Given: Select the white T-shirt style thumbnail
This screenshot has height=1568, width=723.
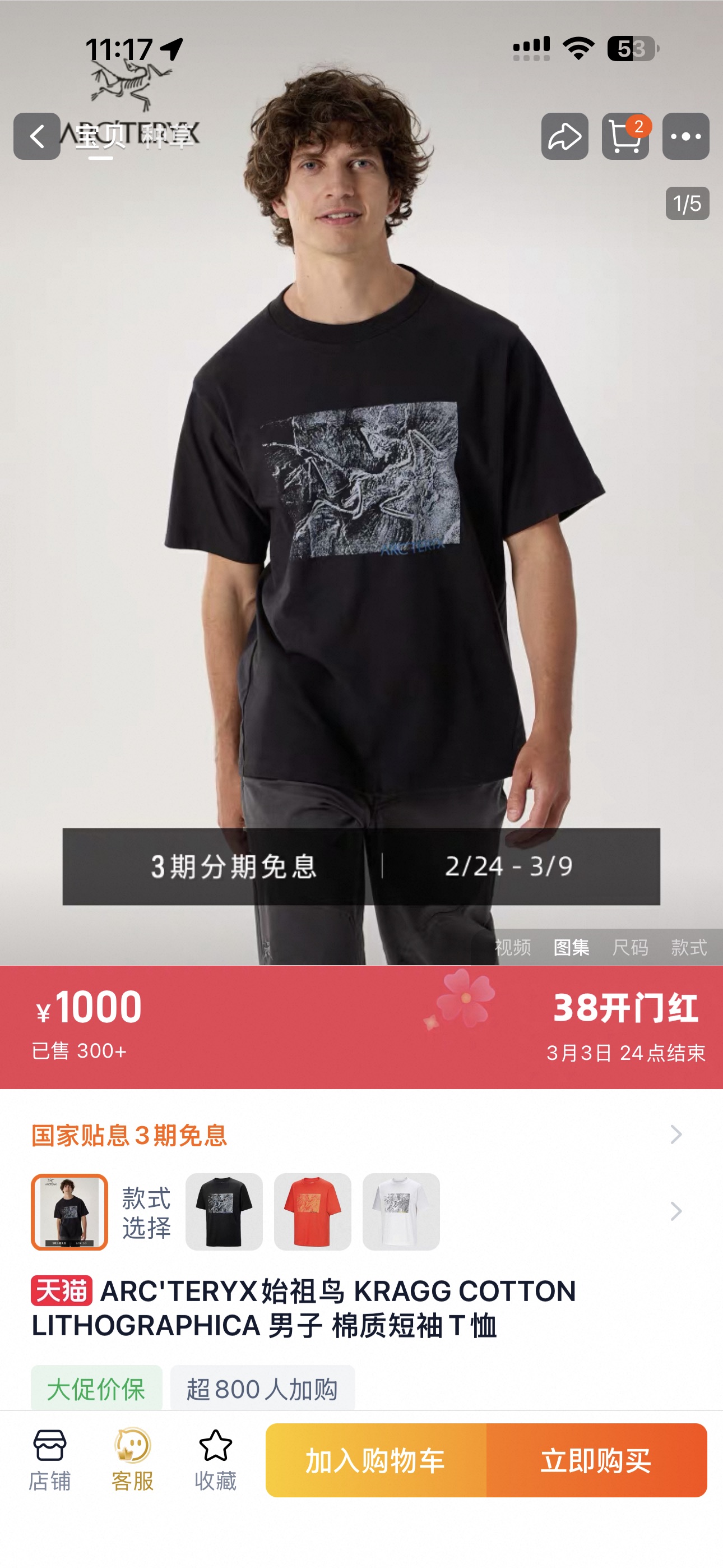Looking at the screenshot, I should 400,1211.
